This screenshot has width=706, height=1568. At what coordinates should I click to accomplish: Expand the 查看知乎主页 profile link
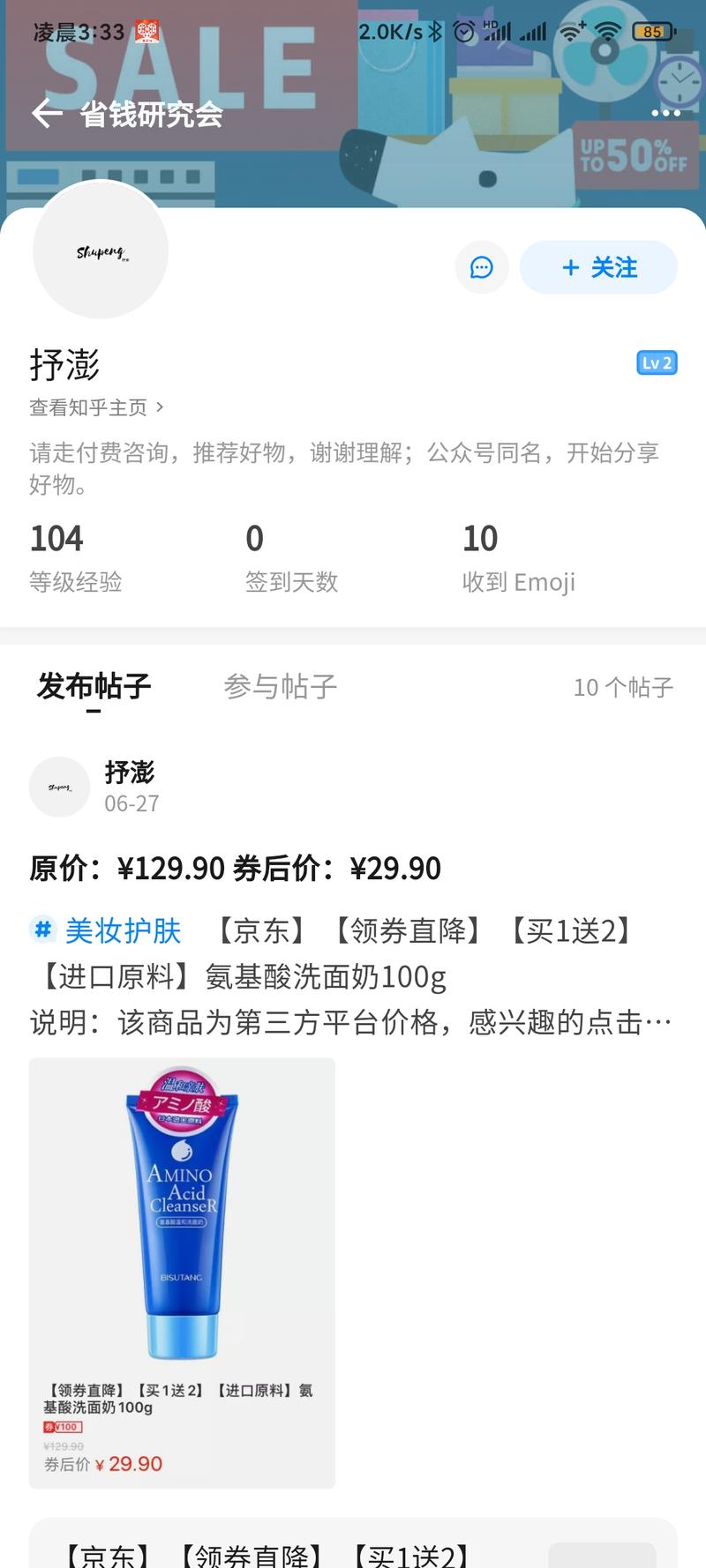tap(88, 407)
